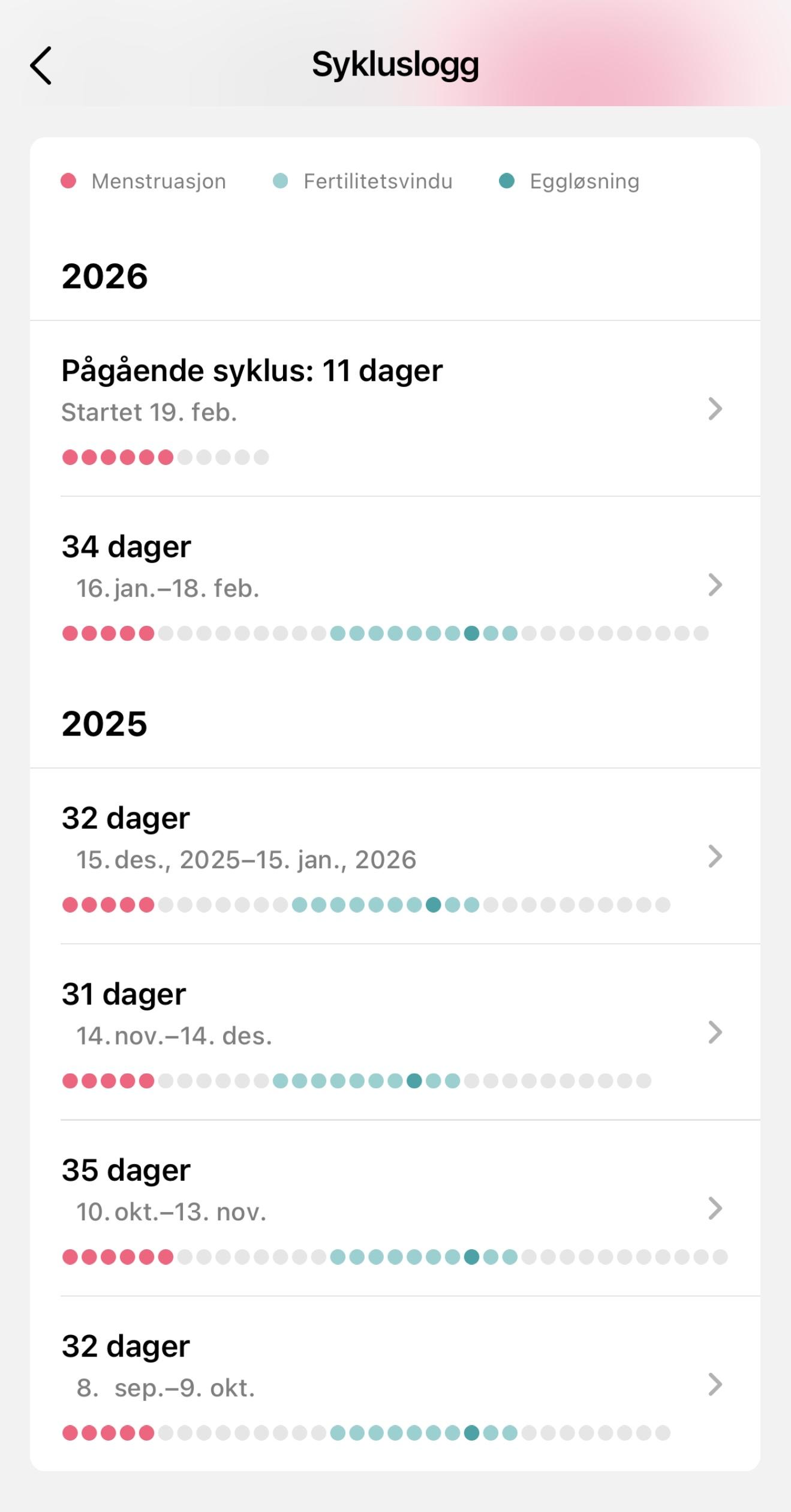
Task: View cycle 15. des., 2025–15. jan., 2026
Action: [395, 857]
